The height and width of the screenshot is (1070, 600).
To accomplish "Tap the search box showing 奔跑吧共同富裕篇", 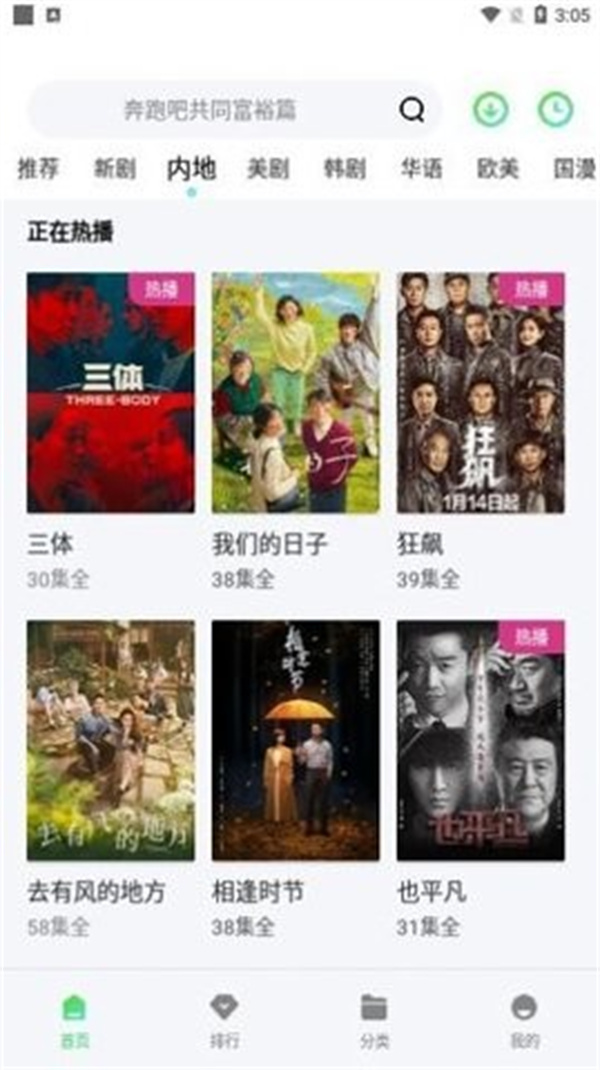I will pos(210,110).
